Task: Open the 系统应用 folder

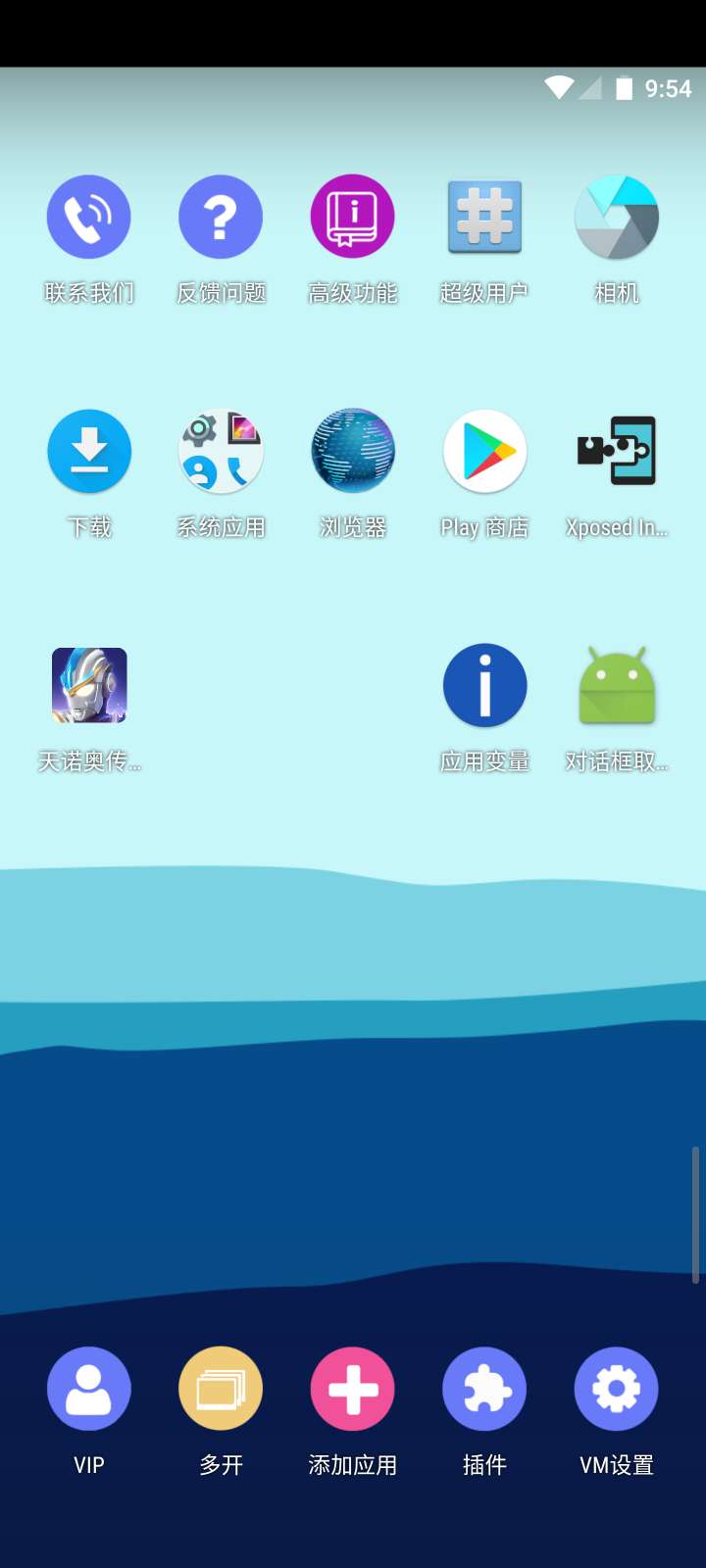Action: [x=221, y=451]
